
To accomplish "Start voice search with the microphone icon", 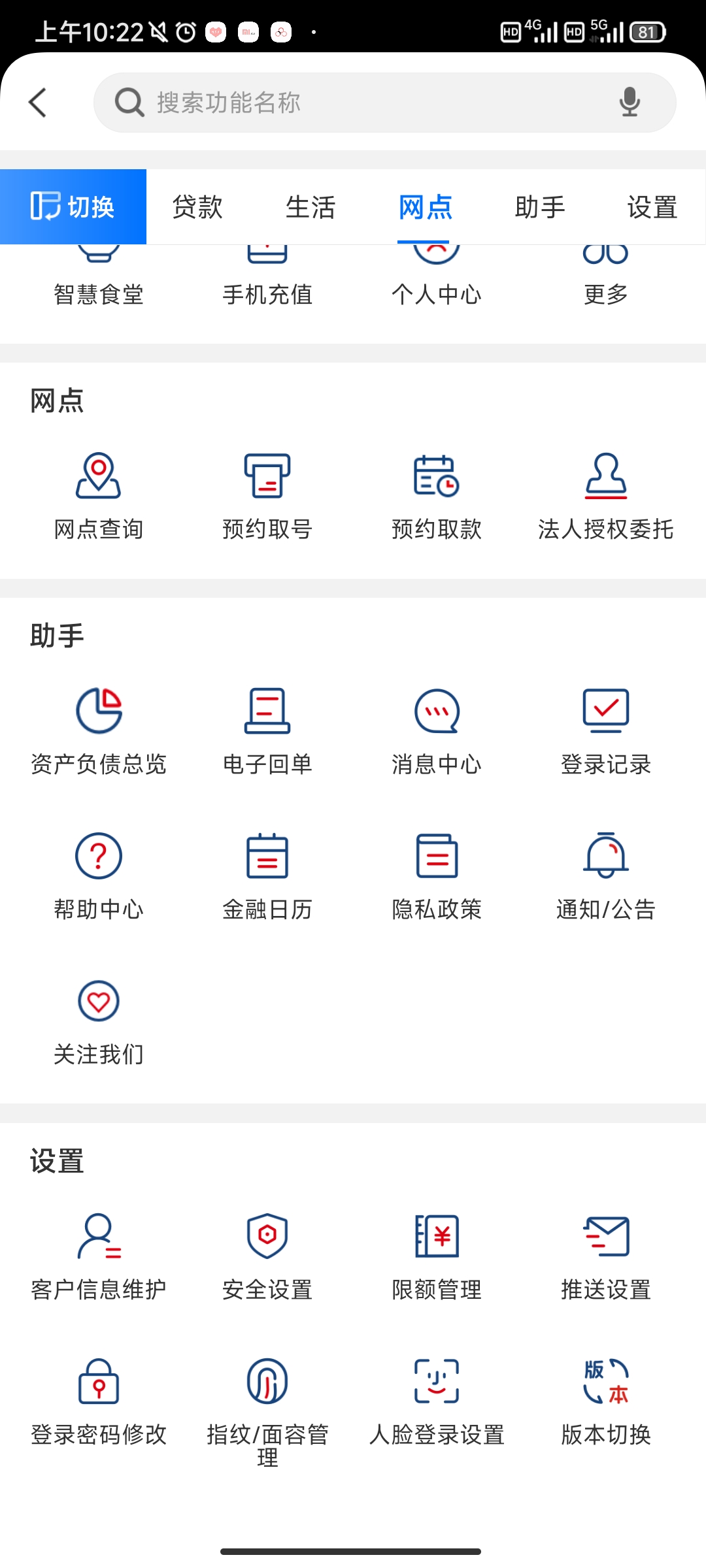I will tap(630, 103).
